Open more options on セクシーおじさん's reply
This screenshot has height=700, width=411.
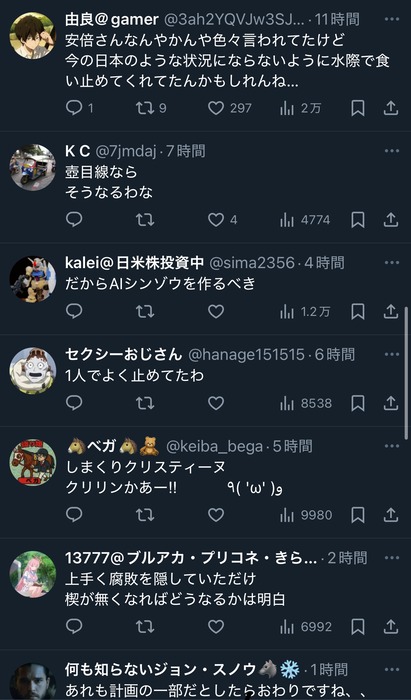(391, 354)
